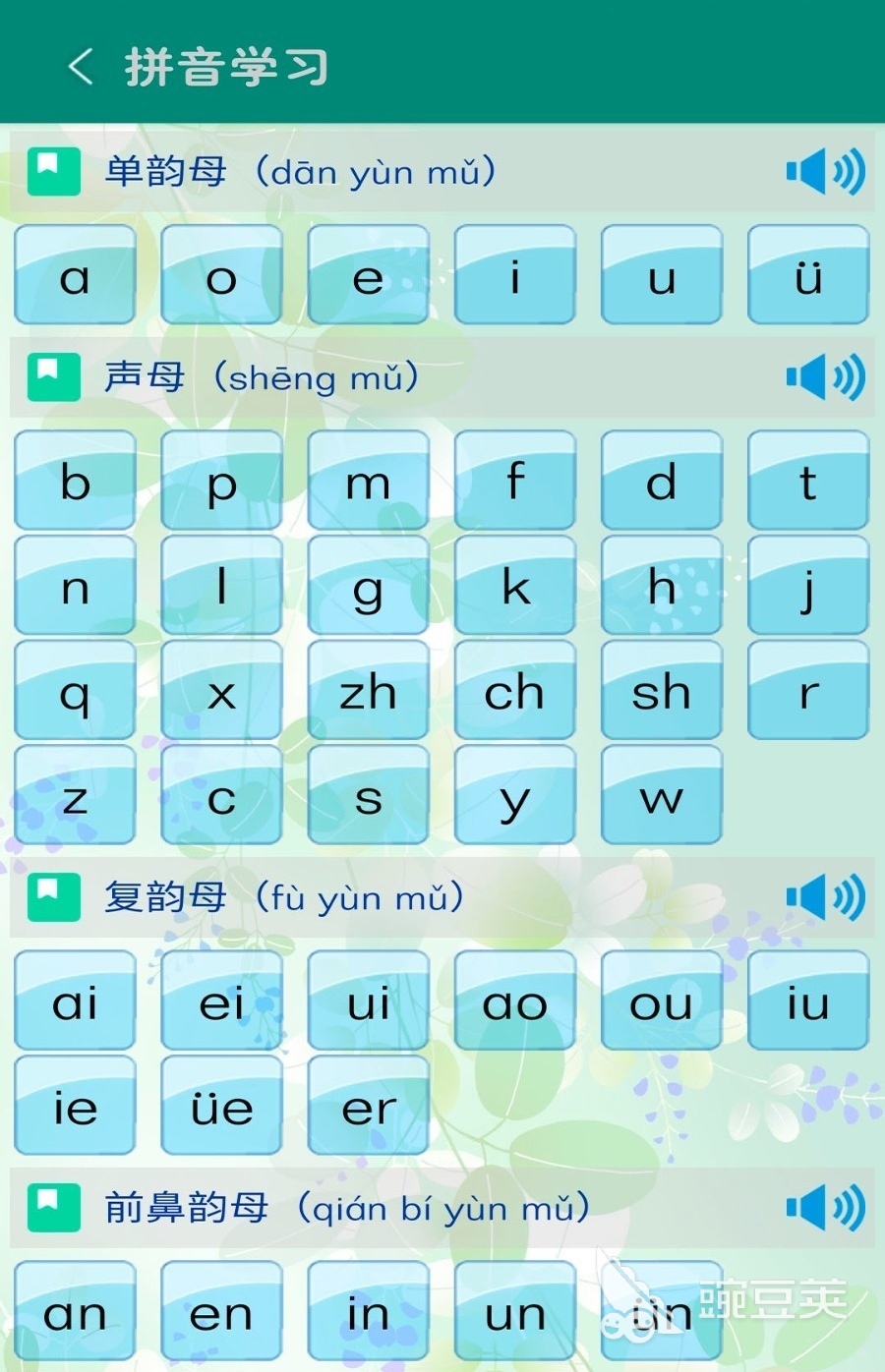Select the initial sh
The width and height of the screenshot is (885, 1372).
(661, 691)
